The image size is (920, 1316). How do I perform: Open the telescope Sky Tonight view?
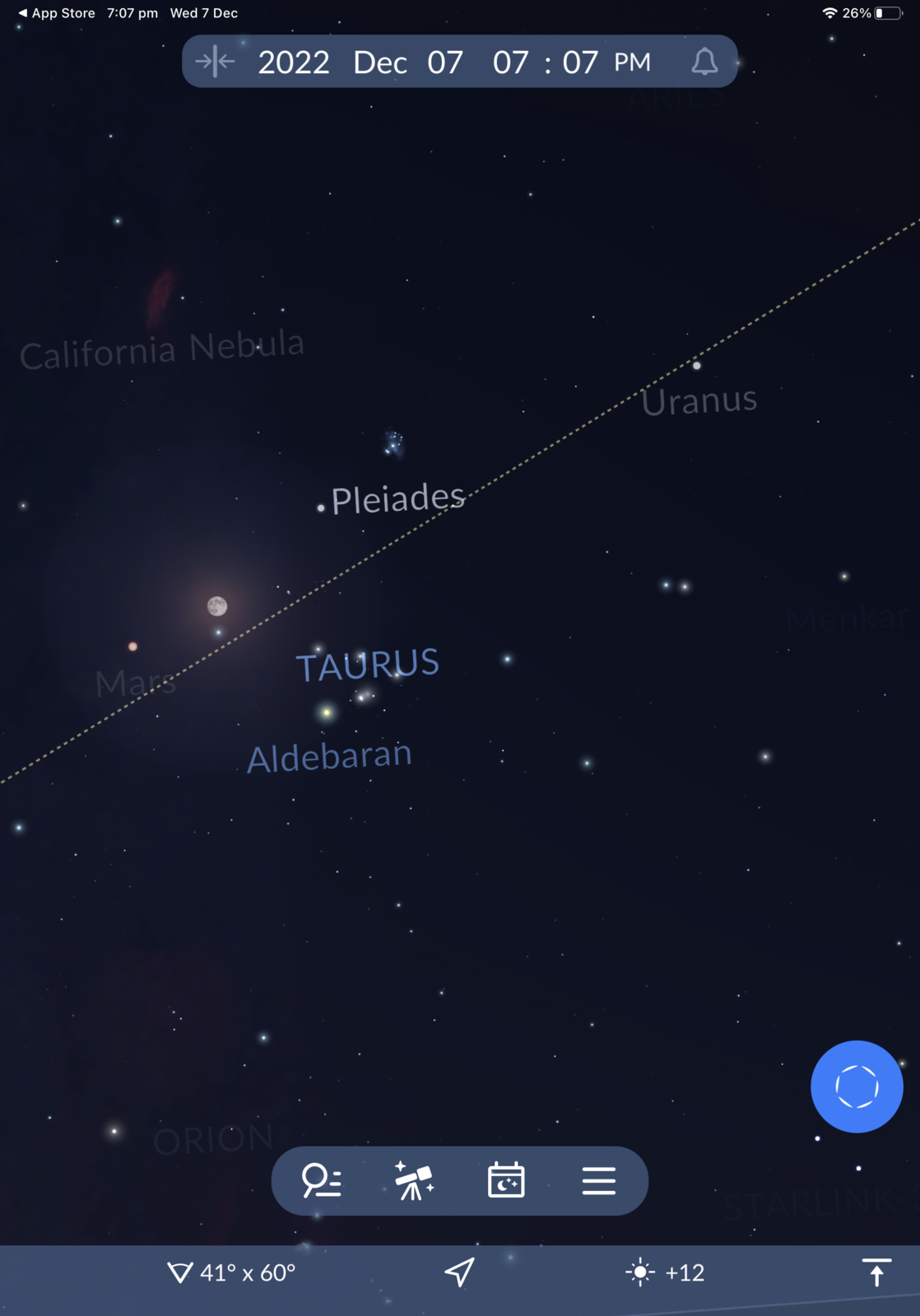414,1180
